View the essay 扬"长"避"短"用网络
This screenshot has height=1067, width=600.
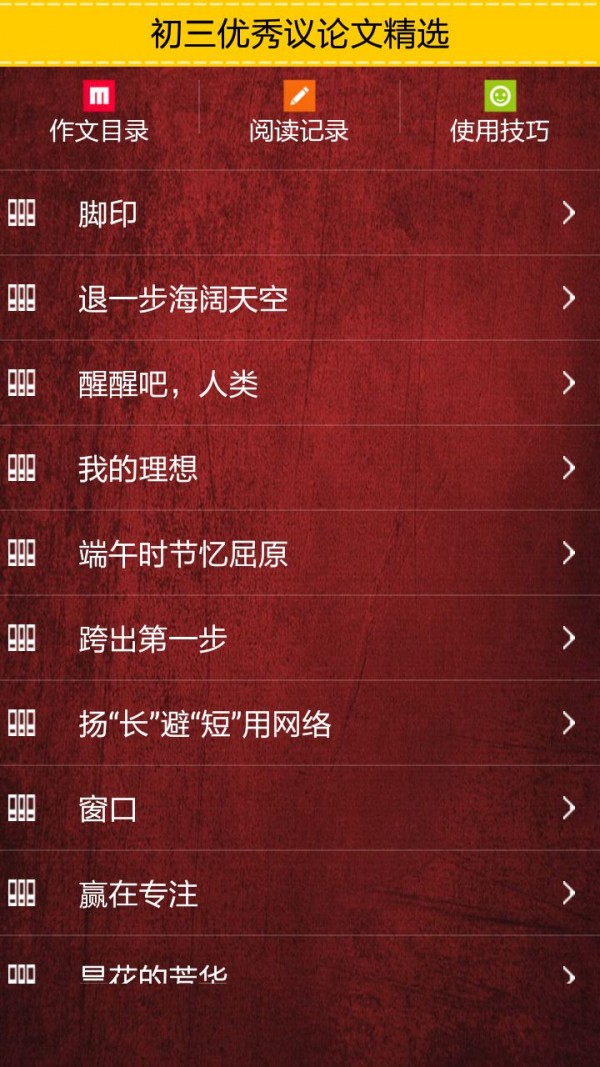coord(300,723)
